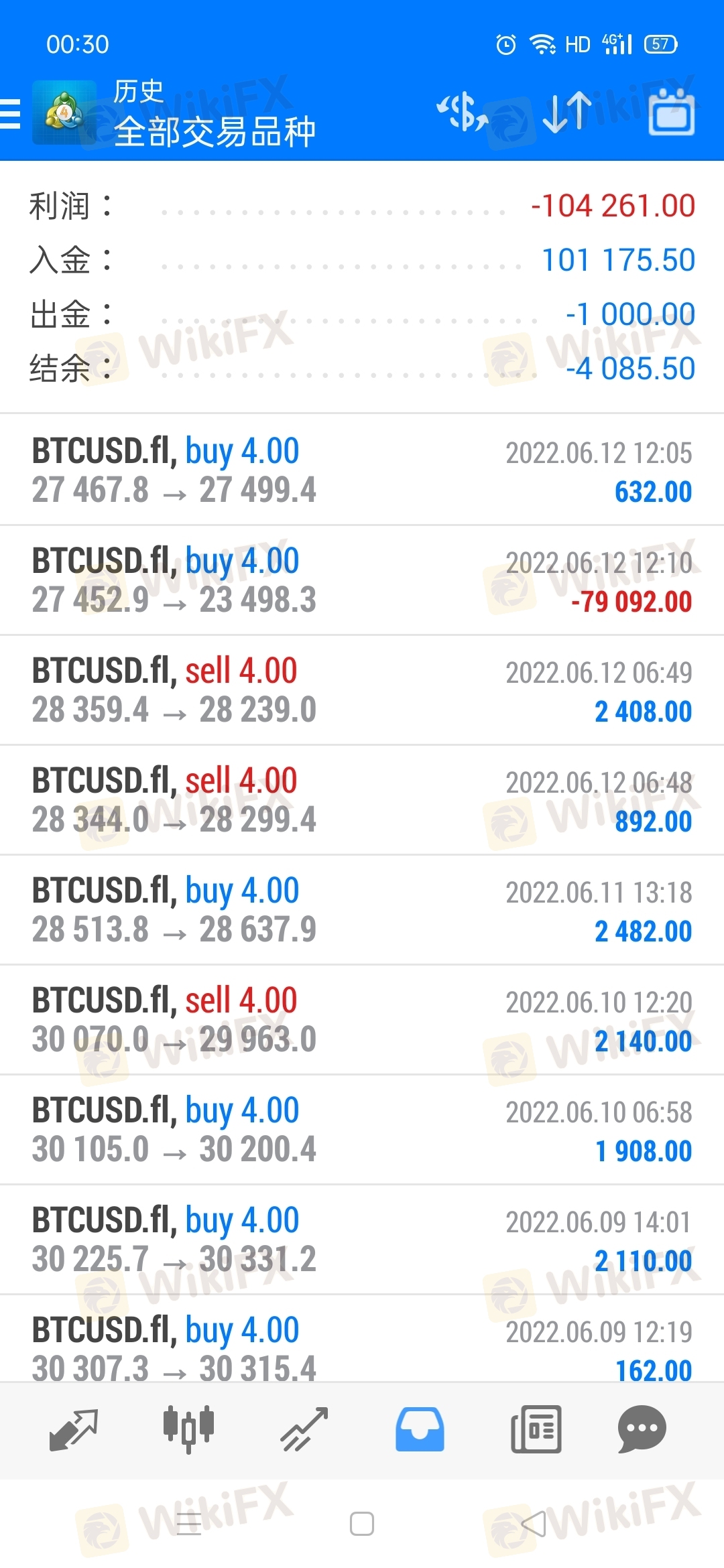The width and height of the screenshot is (724, 1568).
Task: Open the hamburger side menu
Action: click(x=11, y=113)
